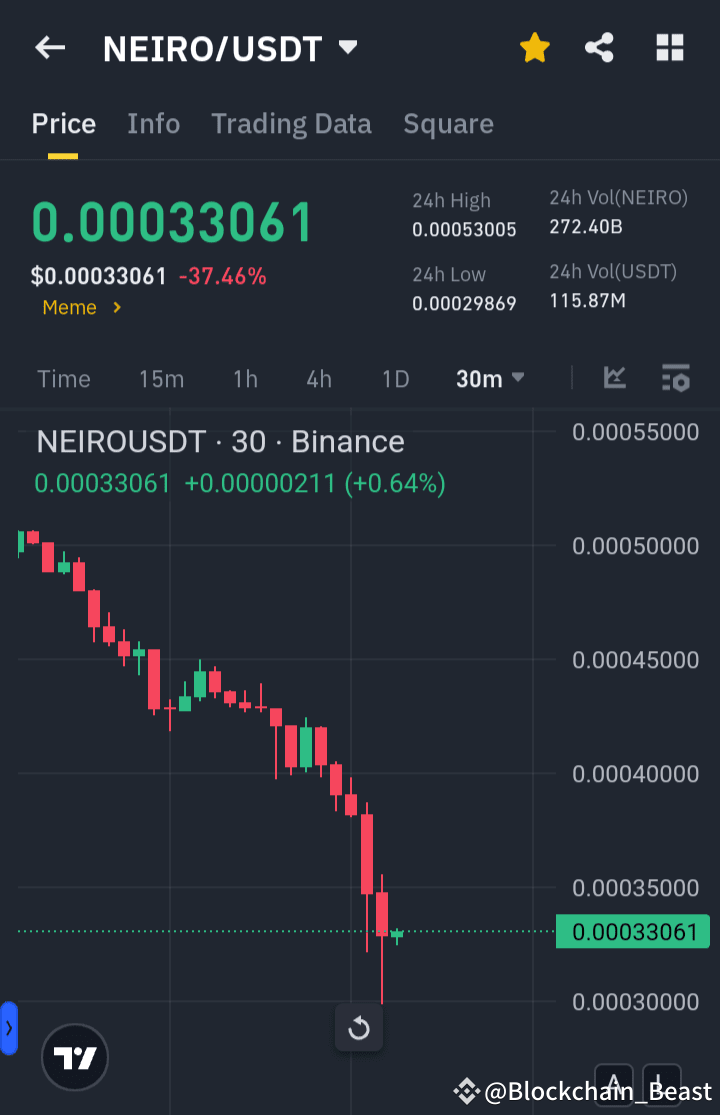Switch to the Square tab

448,123
